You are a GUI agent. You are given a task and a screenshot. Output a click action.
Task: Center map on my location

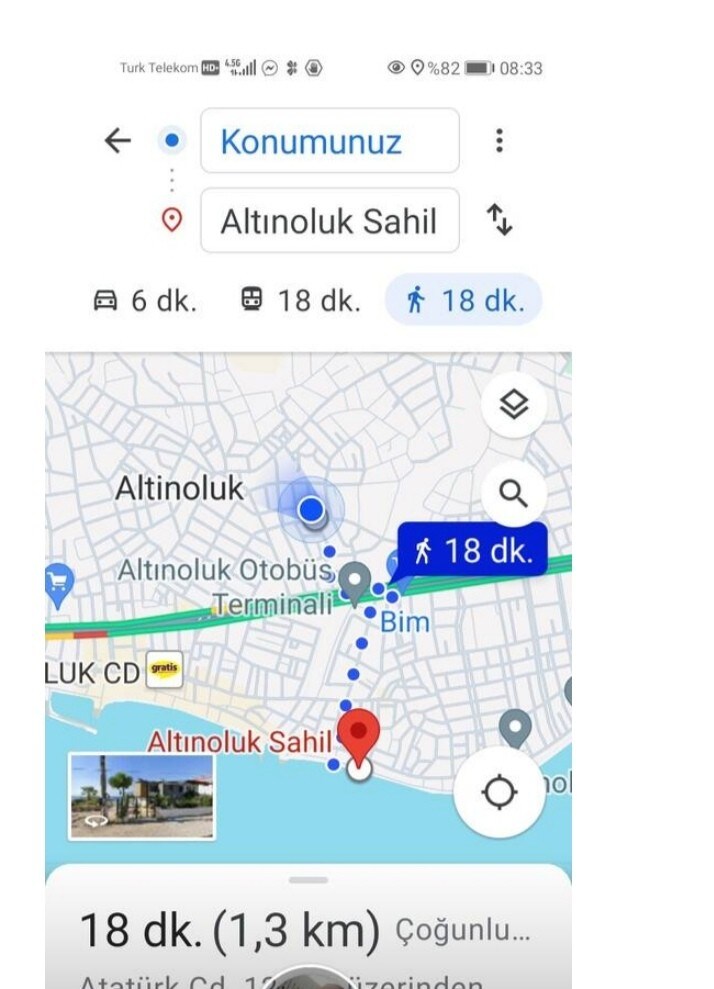pos(498,792)
